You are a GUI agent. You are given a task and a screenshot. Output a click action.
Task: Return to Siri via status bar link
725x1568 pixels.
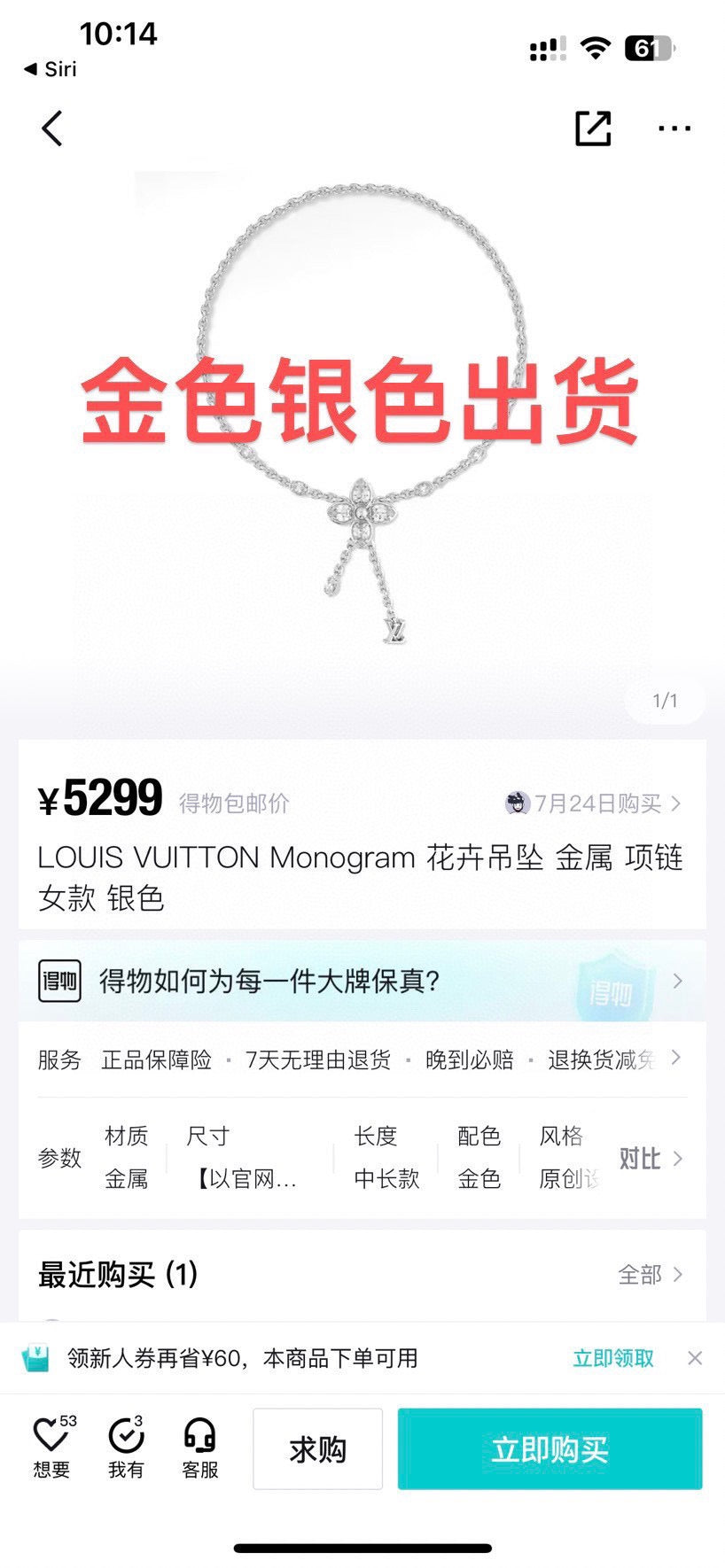(51, 69)
